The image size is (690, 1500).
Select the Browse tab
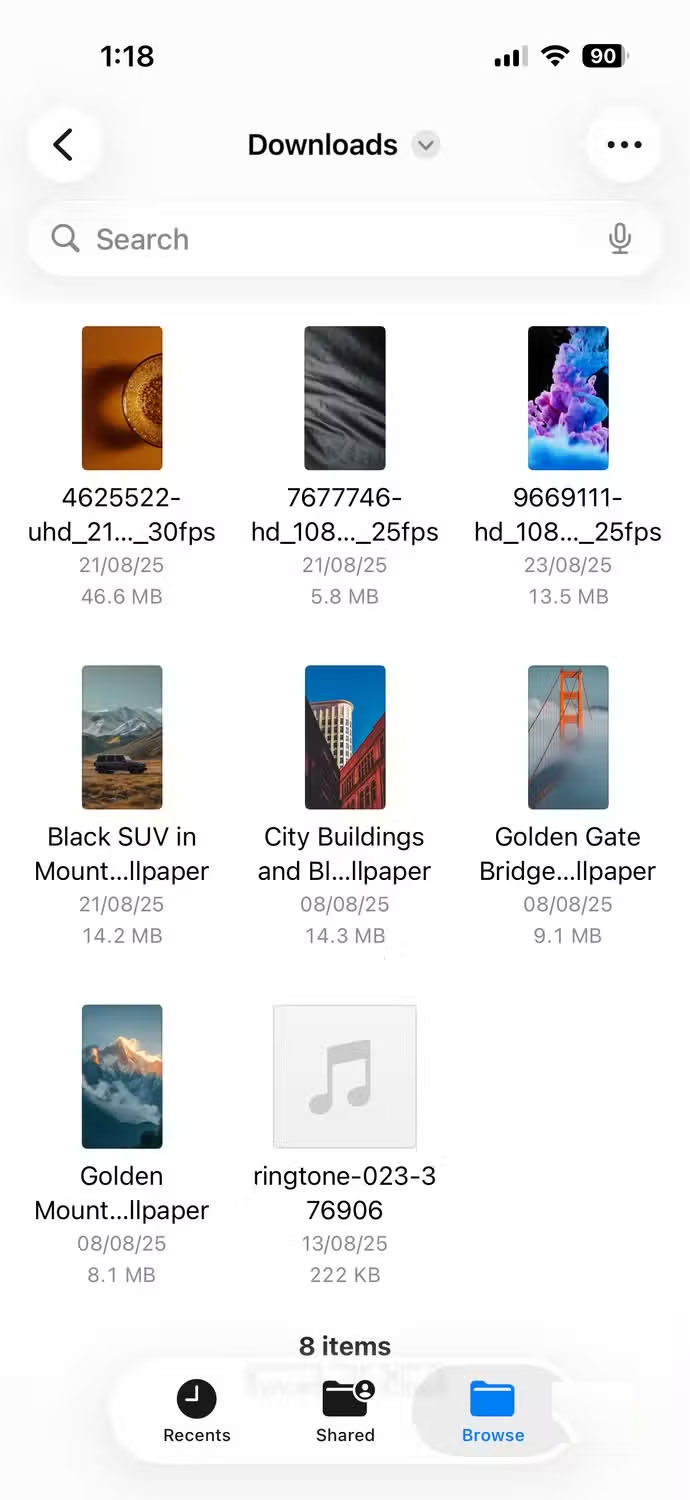pos(493,1410)
